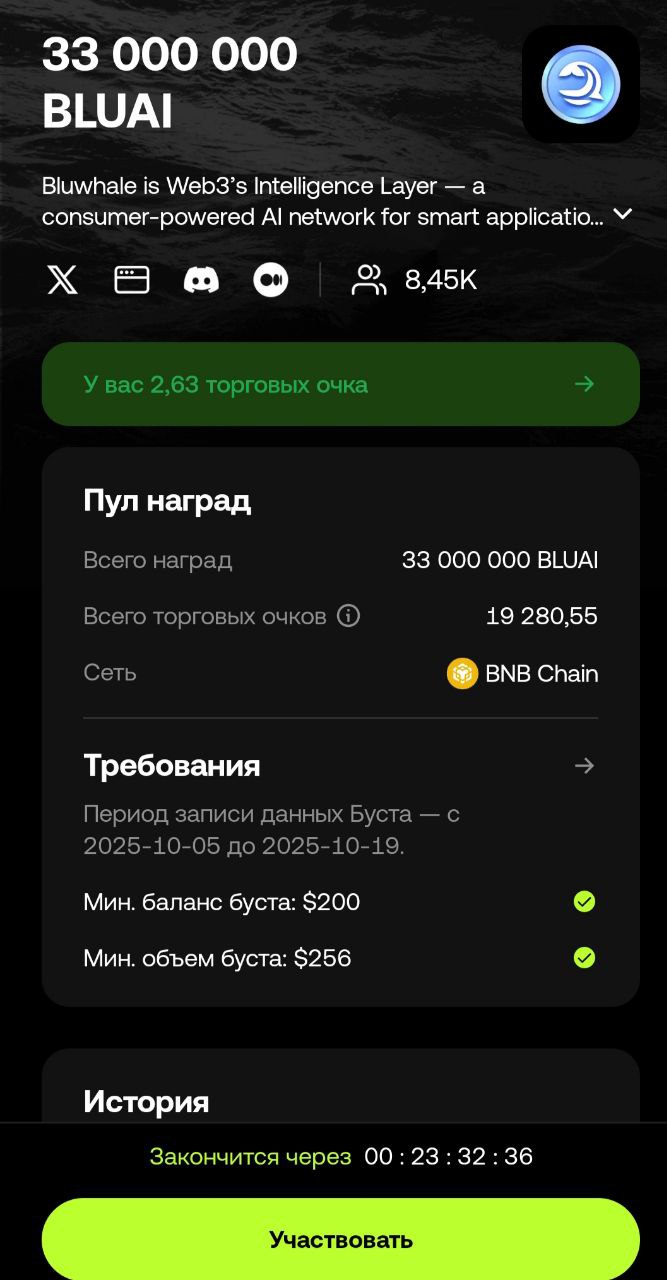Open the trading points banner
Viewport: 667px width, 1280px height.
coord(340,384)
